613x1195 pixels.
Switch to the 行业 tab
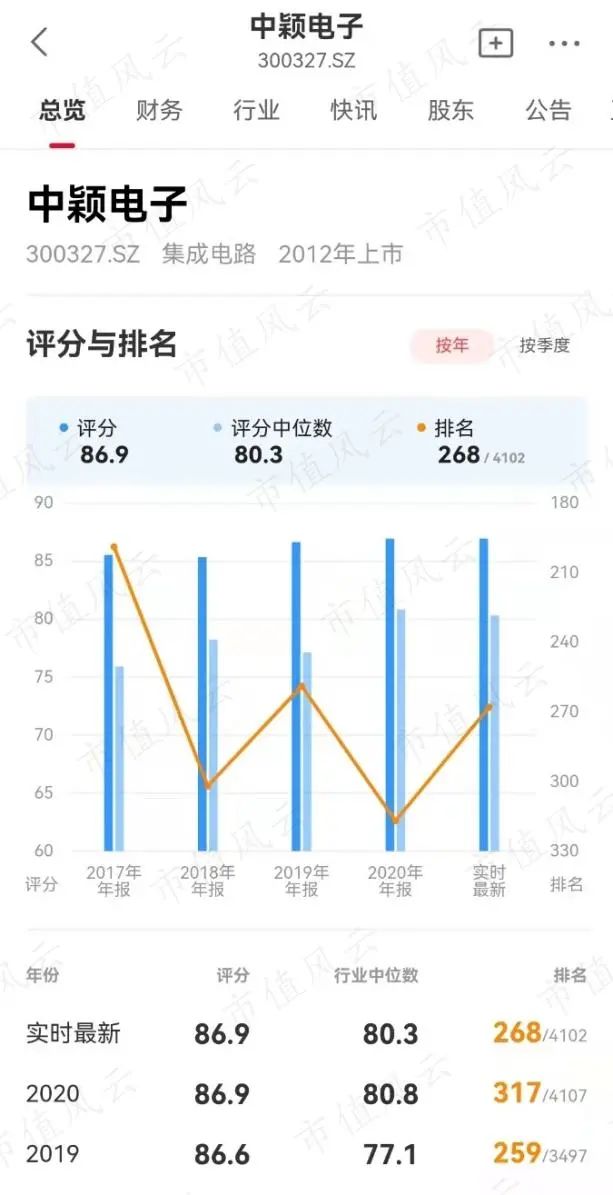pyautogui.click(x=256, y=110)
